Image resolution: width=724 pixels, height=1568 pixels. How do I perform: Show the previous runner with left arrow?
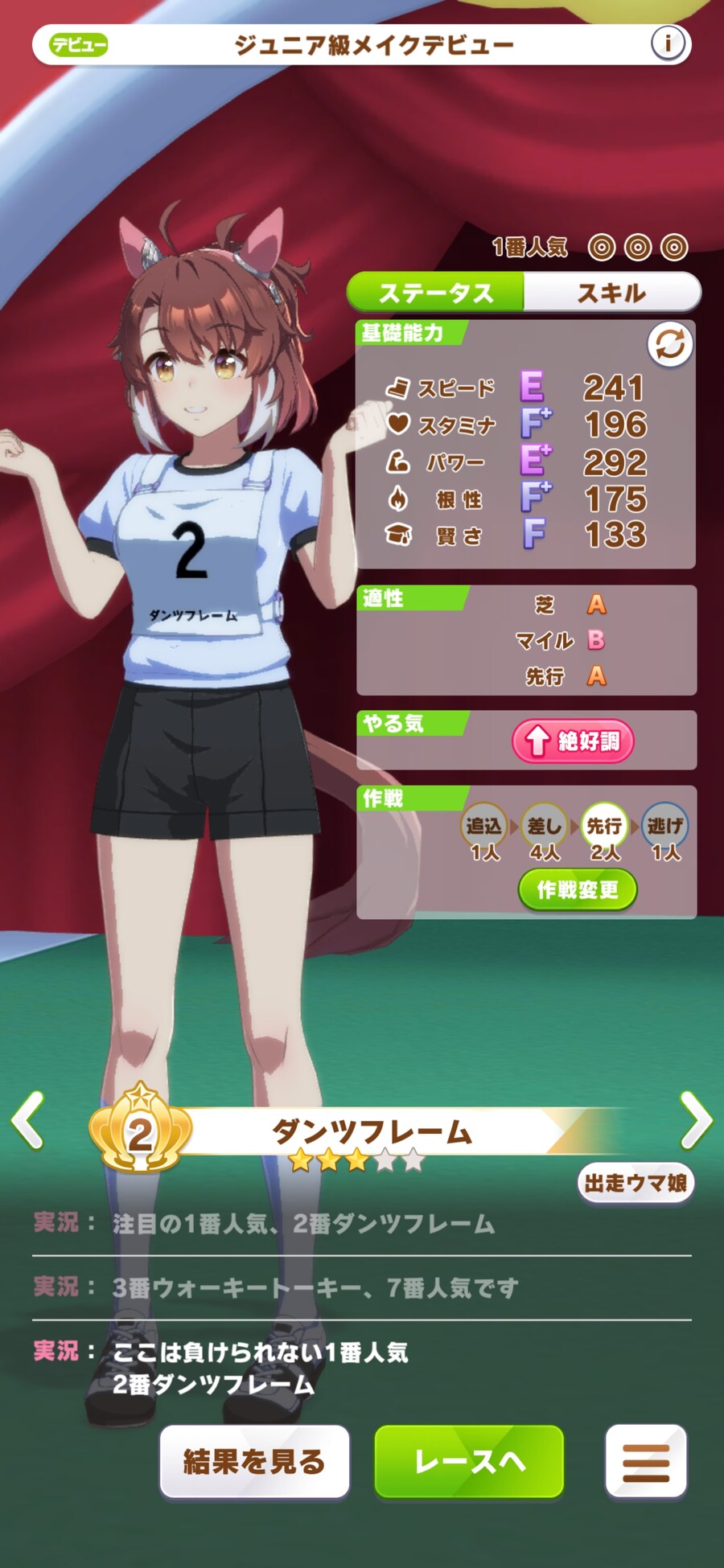point(28,1119)
